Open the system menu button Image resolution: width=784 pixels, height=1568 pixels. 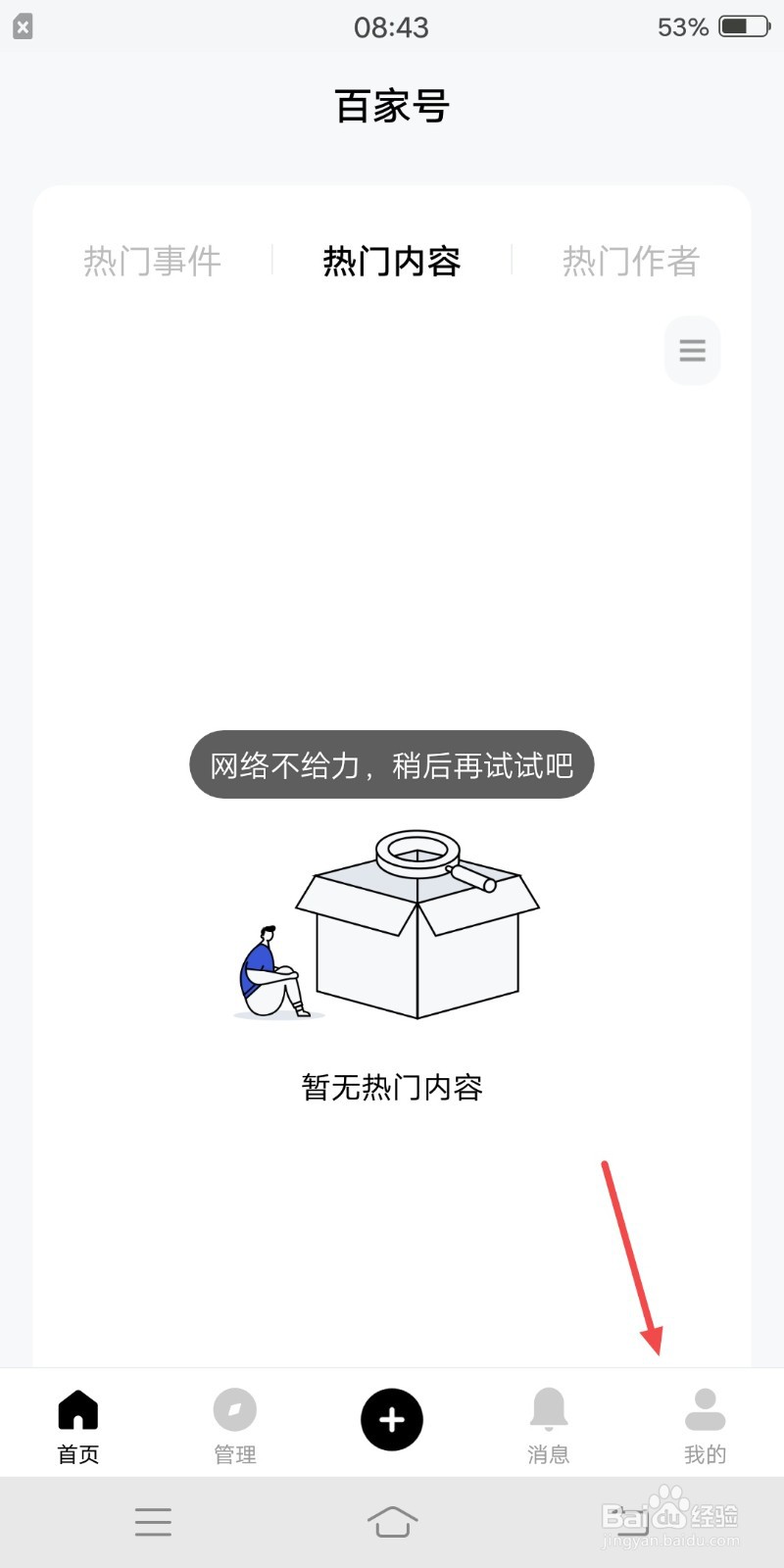pos(153,1522)
